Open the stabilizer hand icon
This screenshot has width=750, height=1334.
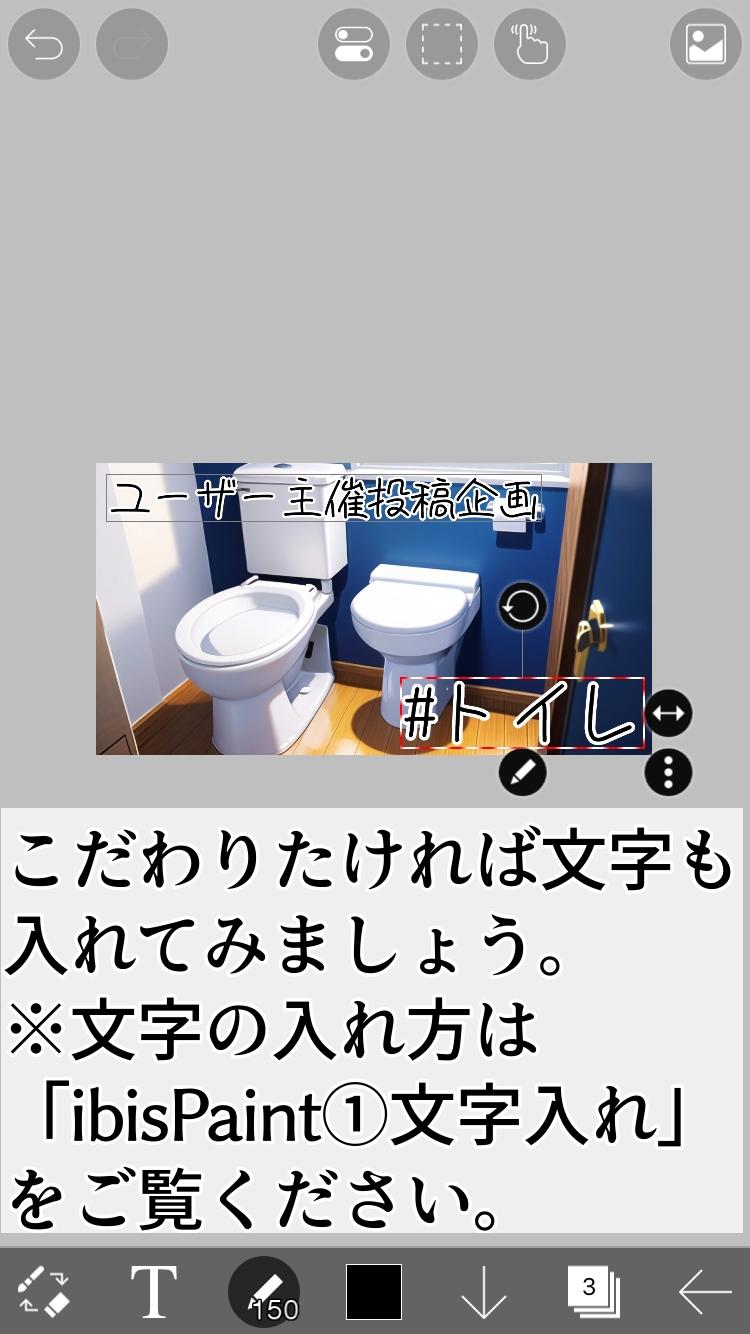(530, 44)
